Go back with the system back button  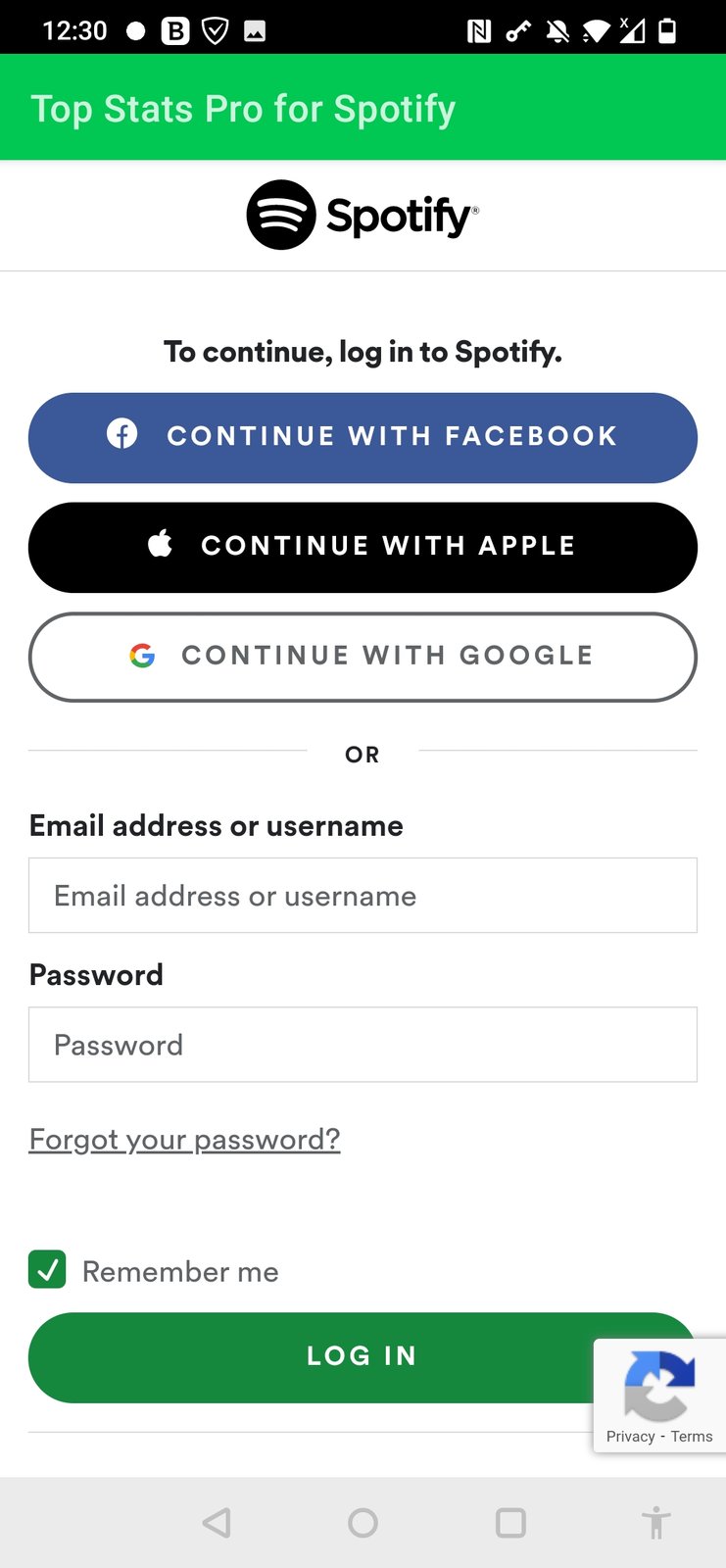pos(217,1522)
